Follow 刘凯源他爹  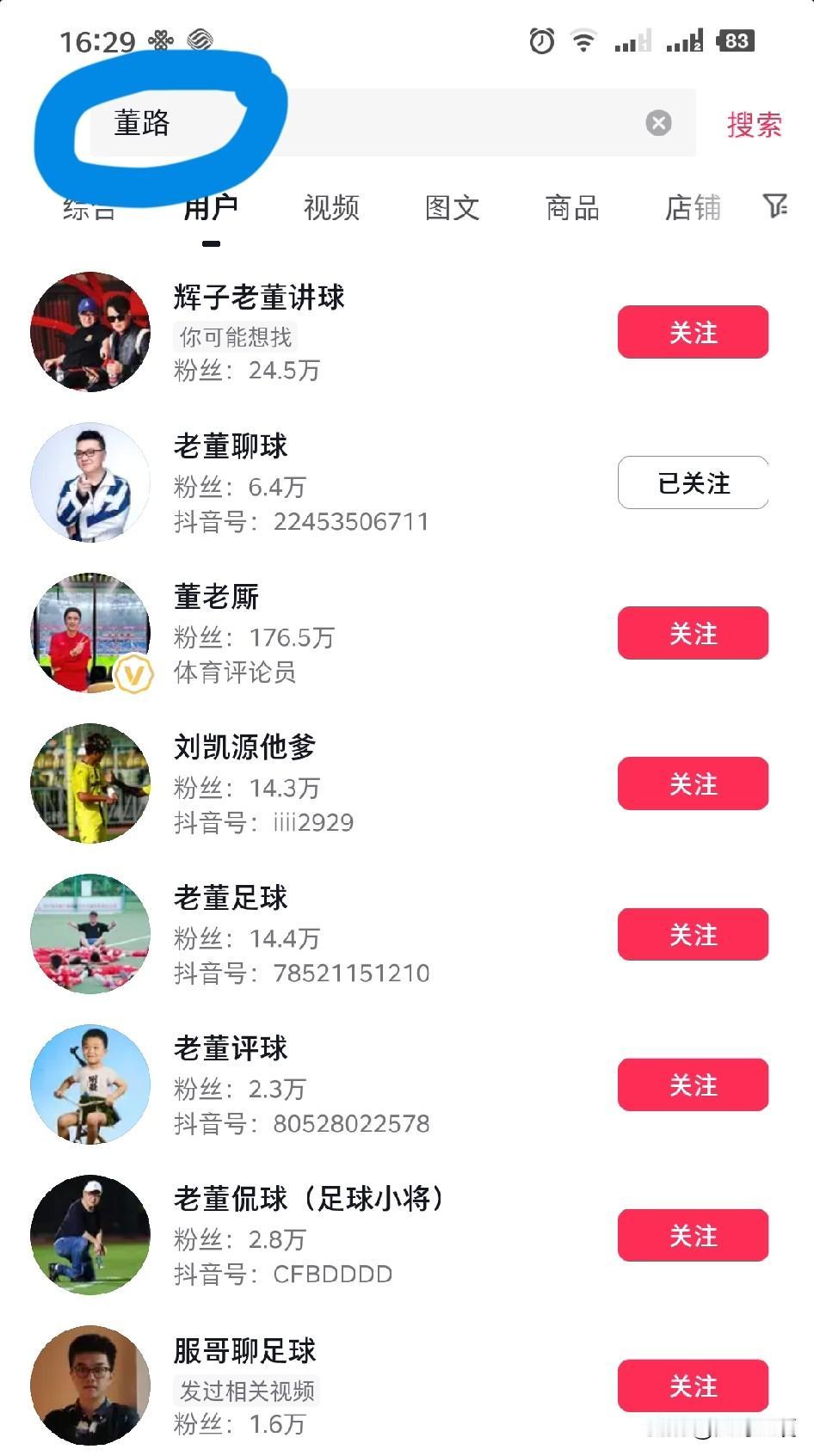point(693,783)
